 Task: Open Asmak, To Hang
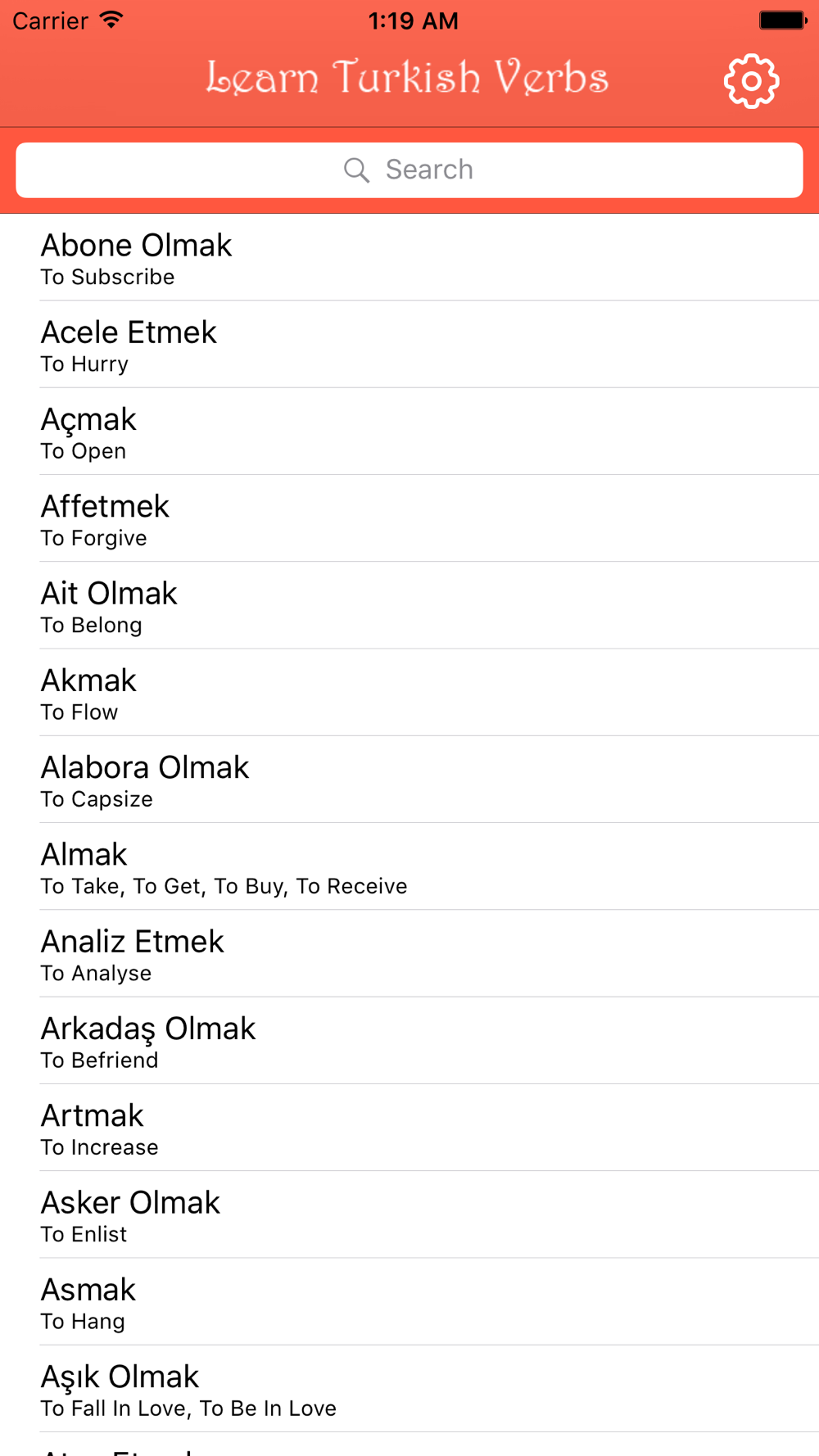409,1302
